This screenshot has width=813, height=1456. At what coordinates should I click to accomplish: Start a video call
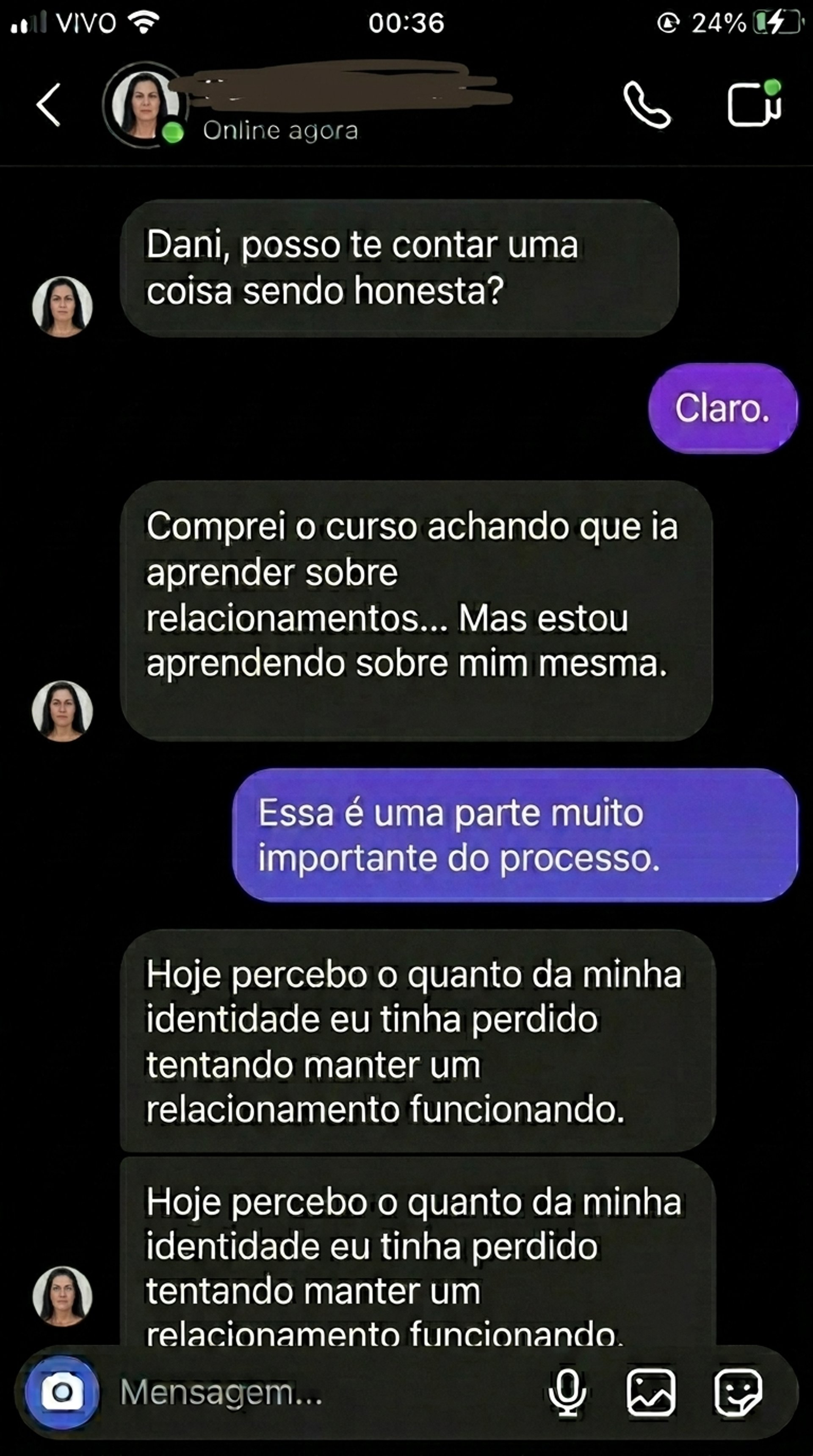(x=755, y=104)
